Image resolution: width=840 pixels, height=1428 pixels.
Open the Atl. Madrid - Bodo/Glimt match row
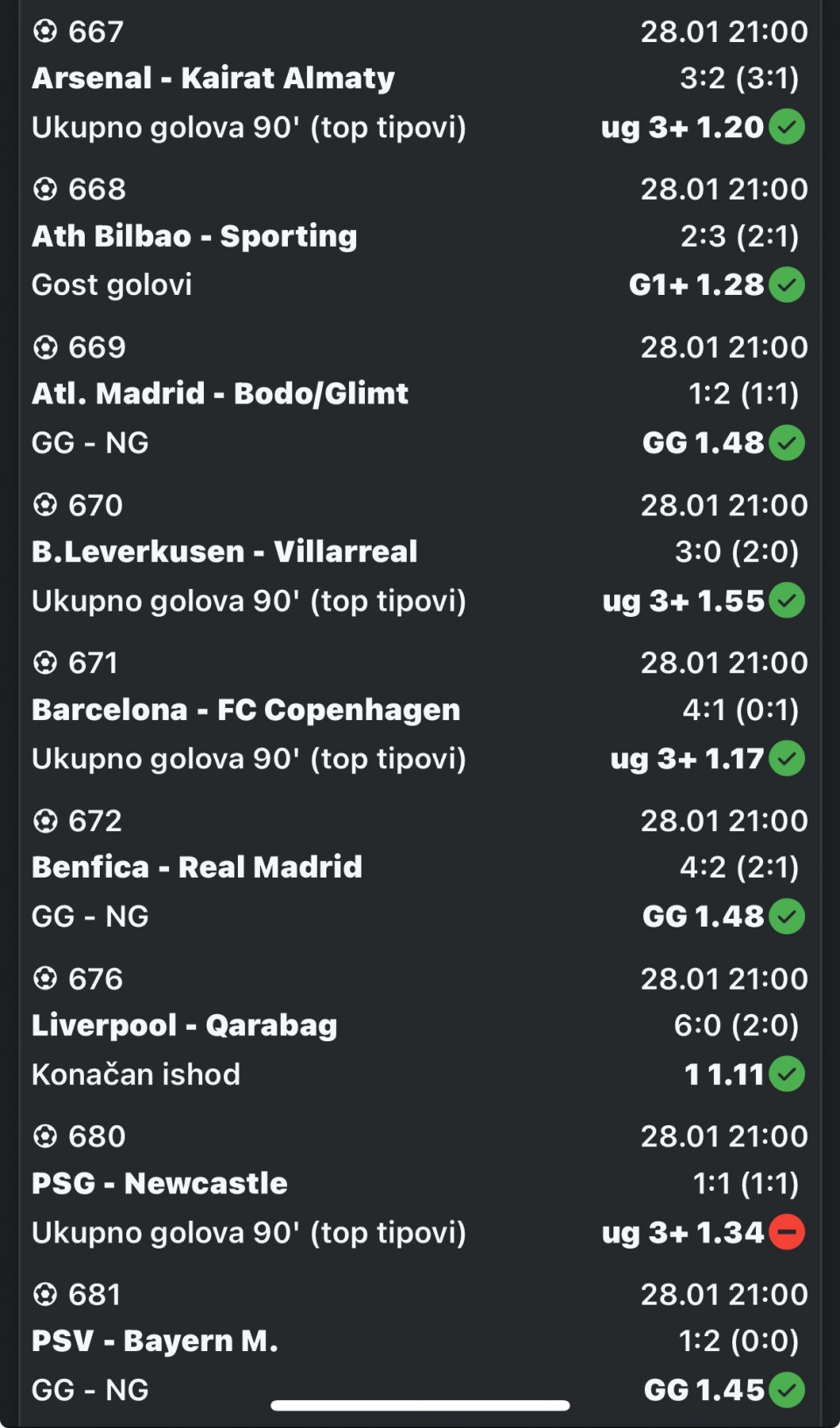[220, 394]
